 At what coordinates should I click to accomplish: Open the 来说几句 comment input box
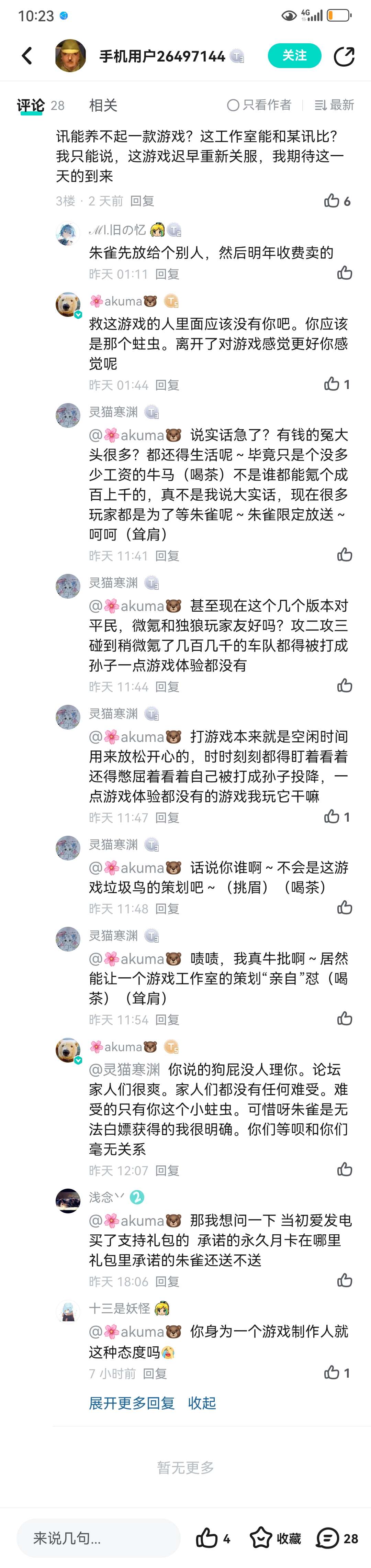coord(97,1538)
